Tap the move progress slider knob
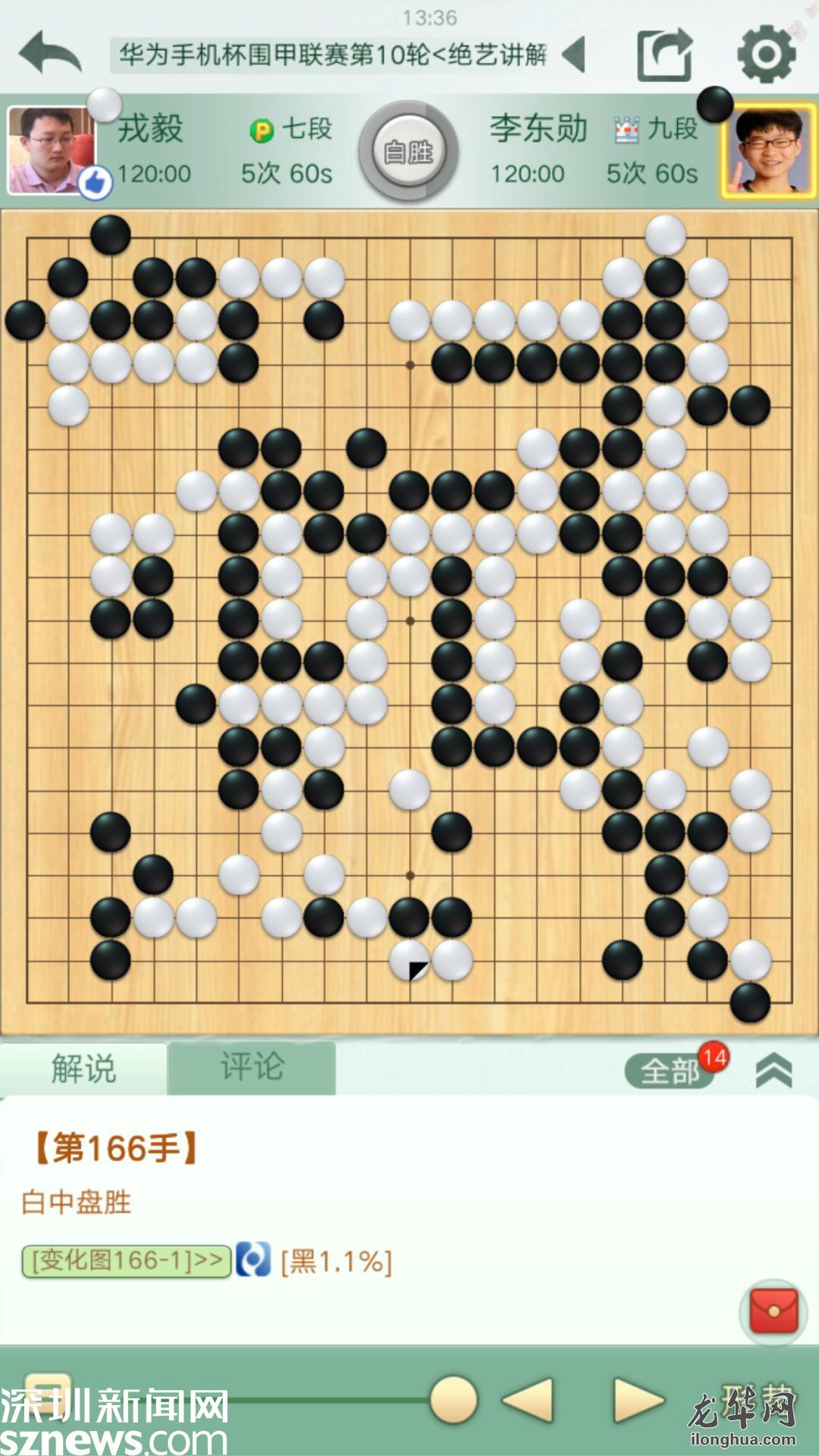Viewport: 819px width, 1456px height. [453, 1400]
